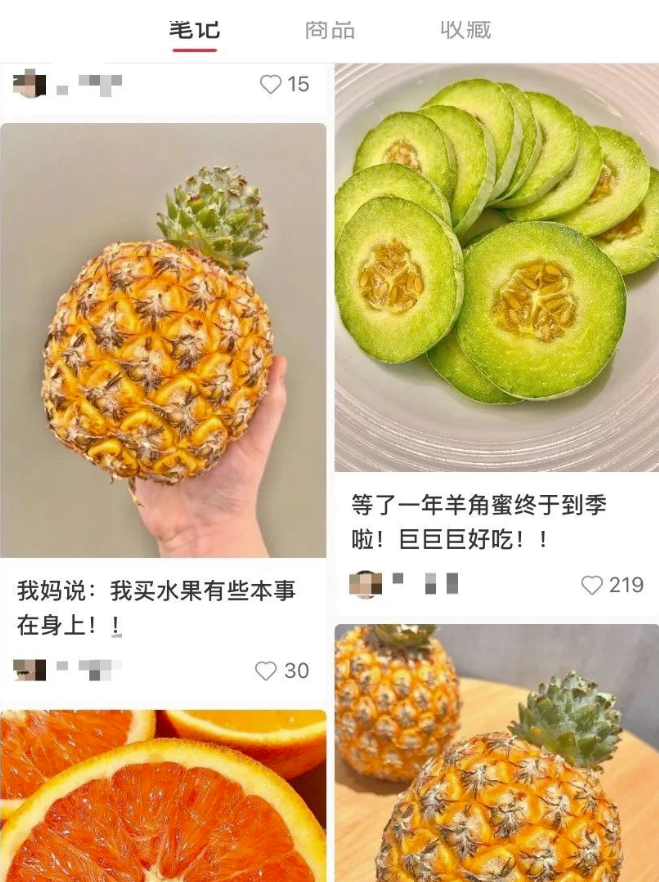Image resolution: width=659 pixels, height=882 pixels.
Task: Open author avatar under 羊角蜜 note
Action: click(365, 584)
